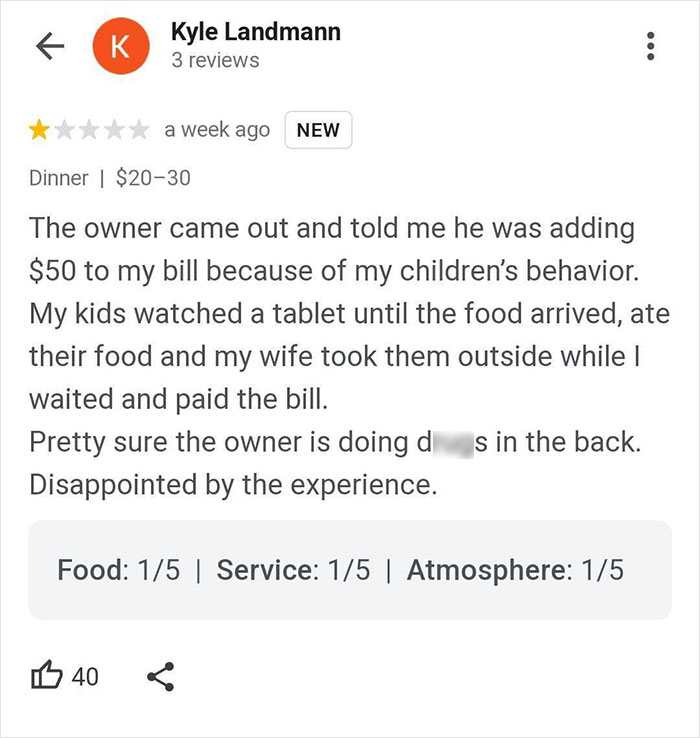The height and width of the screenshot is (738, 700).
Task: Share this review
Action: click(161, 676)
